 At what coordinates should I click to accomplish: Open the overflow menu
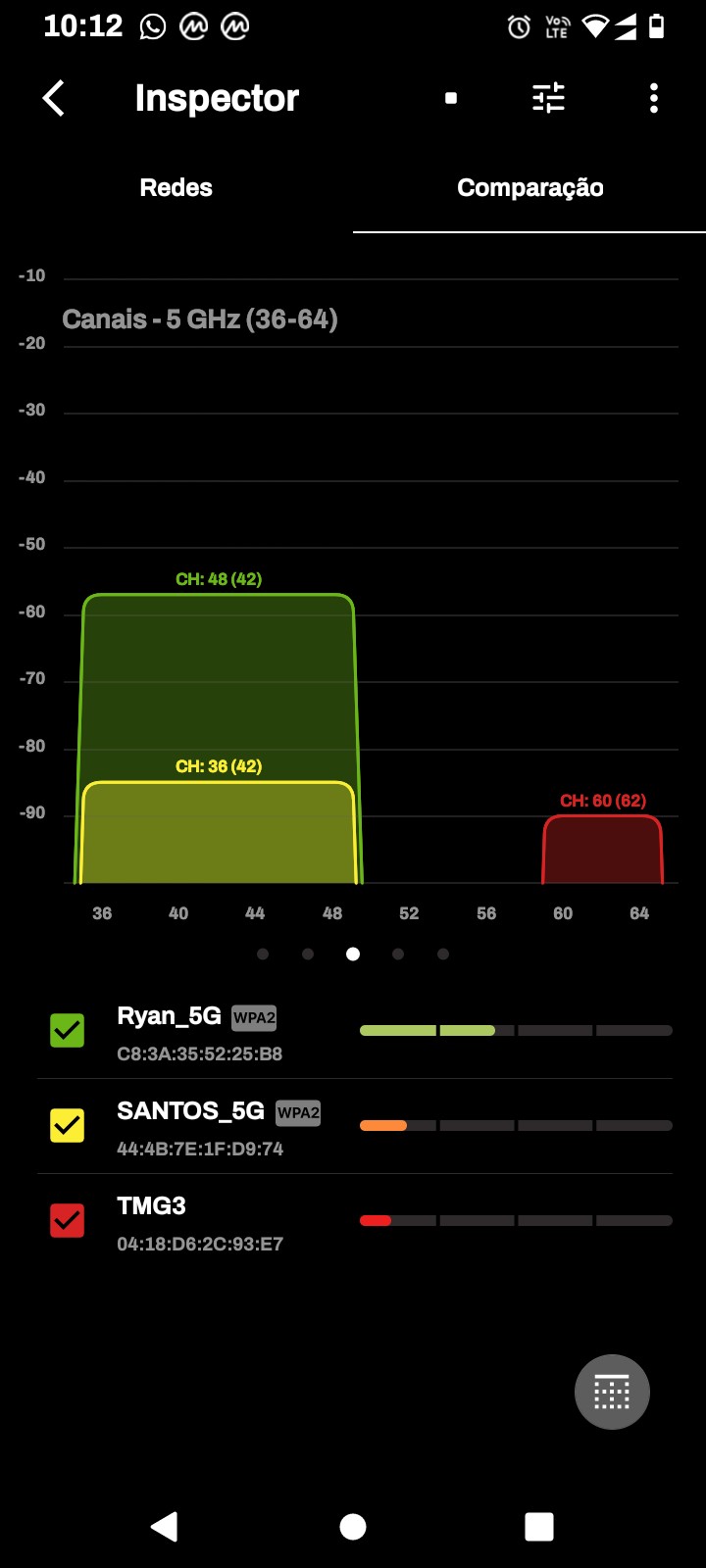coord(654,98)
